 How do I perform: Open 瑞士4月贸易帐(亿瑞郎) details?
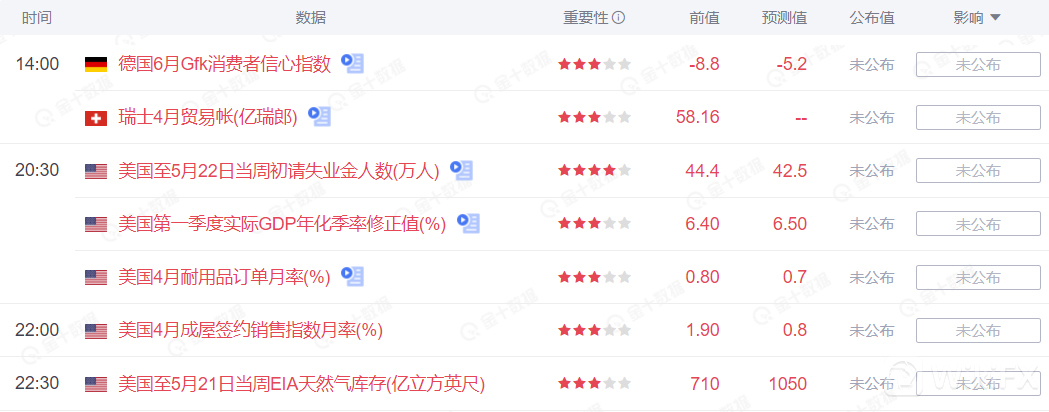click(x=207, y=117)
